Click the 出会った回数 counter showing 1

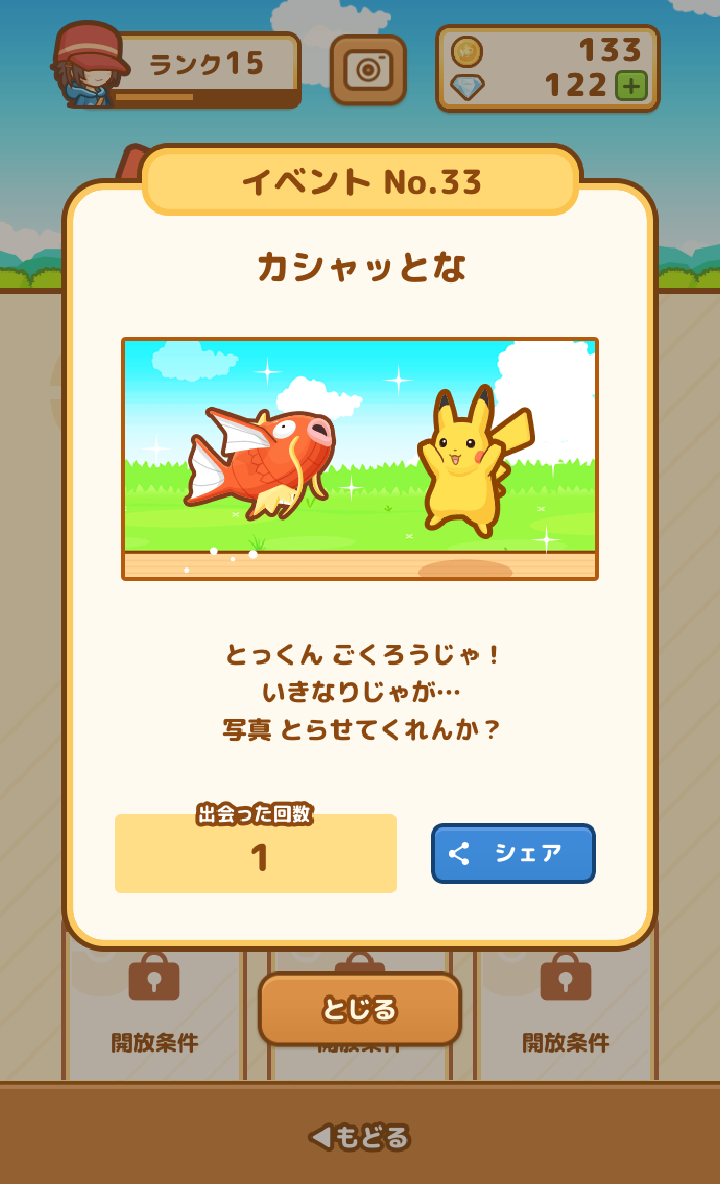click(255, 853)
